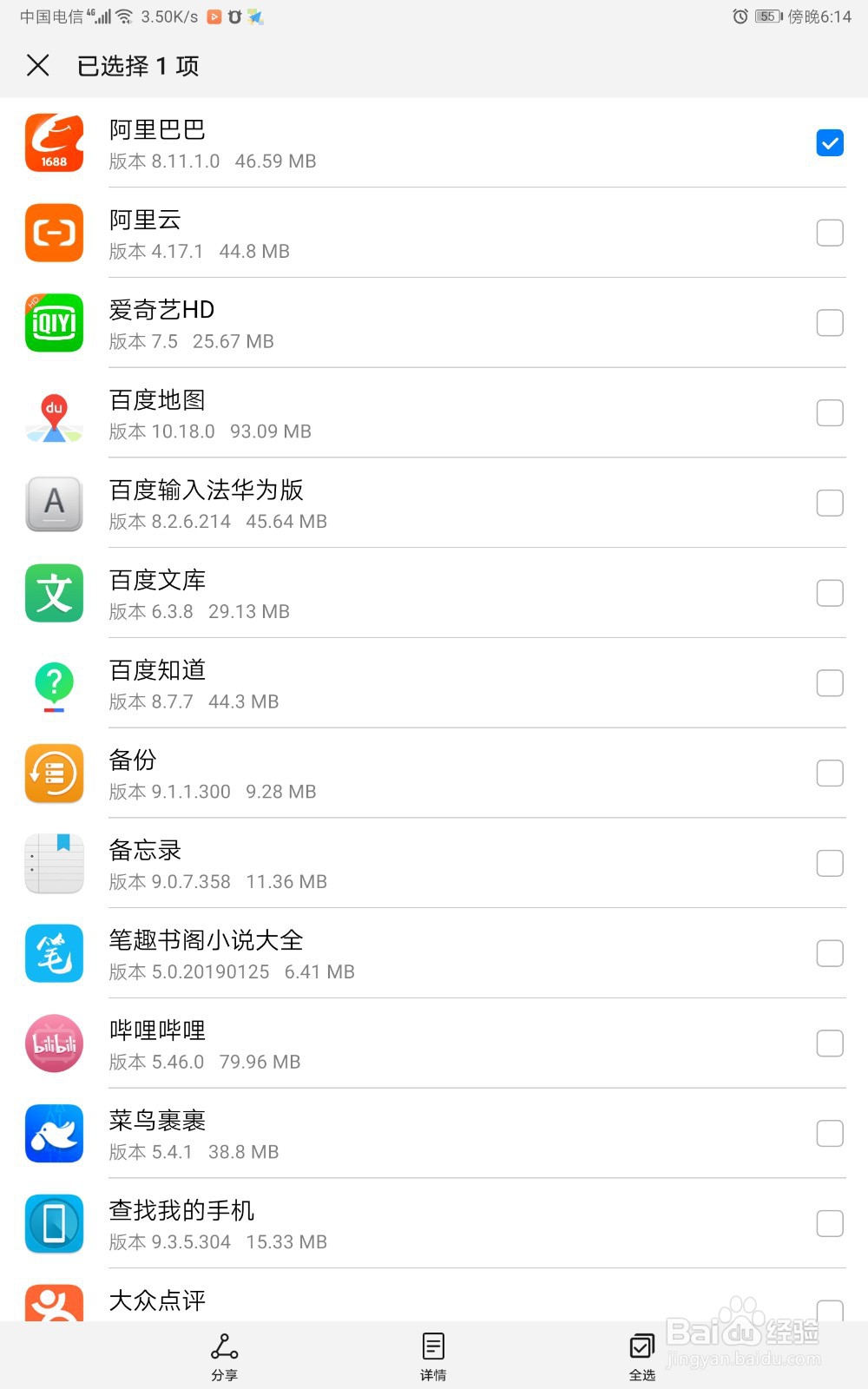Tap 全选 to select all apps
868x1389 pixels.
click(x=641, y=1354)
